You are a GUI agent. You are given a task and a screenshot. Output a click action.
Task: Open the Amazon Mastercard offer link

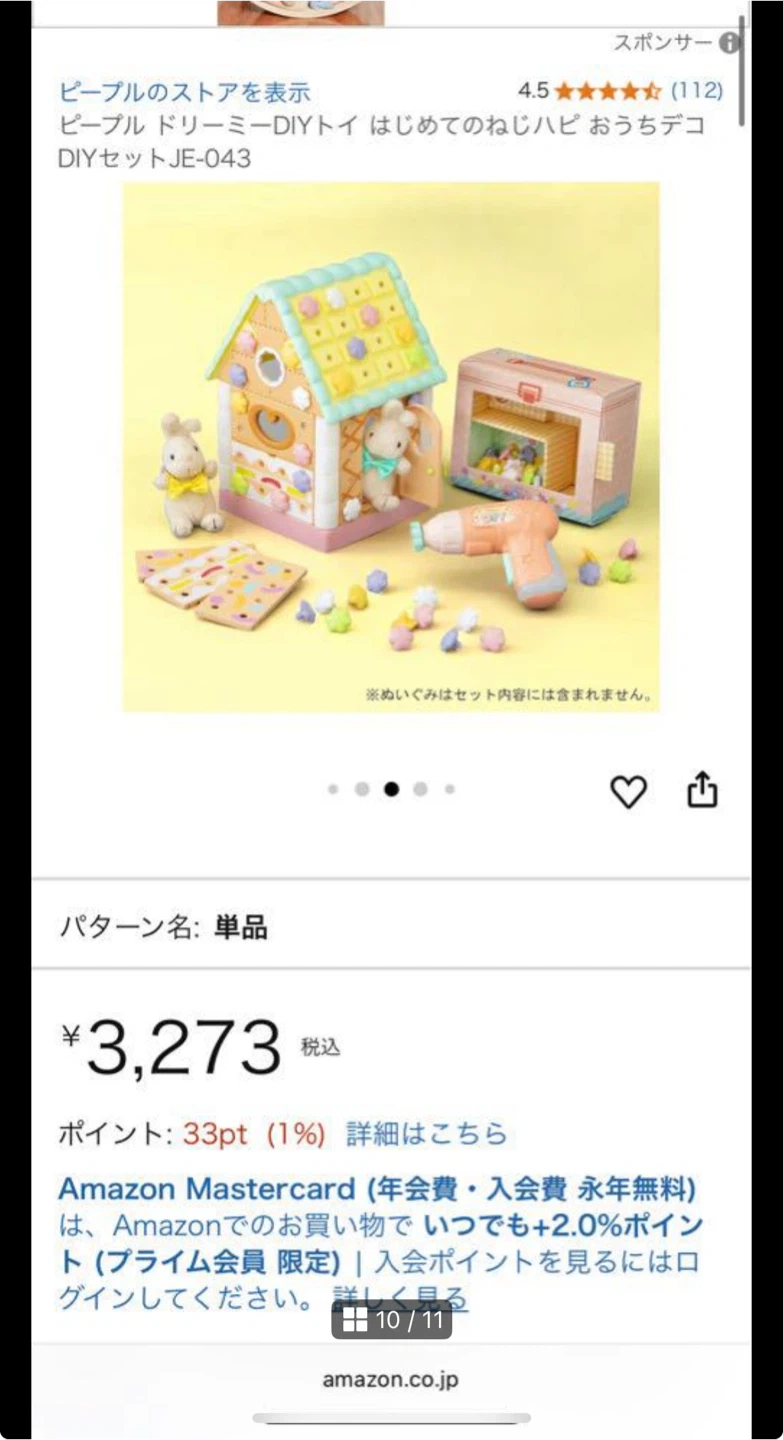[x=377, y=1189]
